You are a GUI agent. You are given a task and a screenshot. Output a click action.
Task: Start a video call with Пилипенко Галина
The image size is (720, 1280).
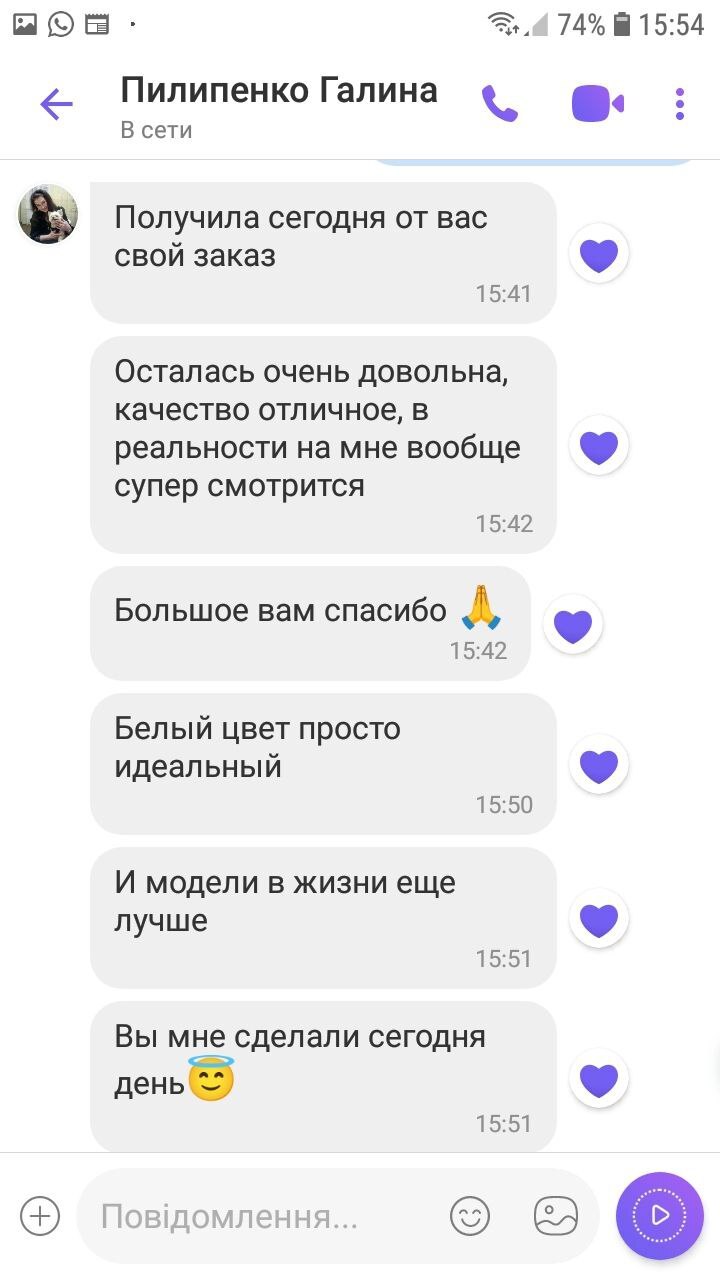click(597, 104)
